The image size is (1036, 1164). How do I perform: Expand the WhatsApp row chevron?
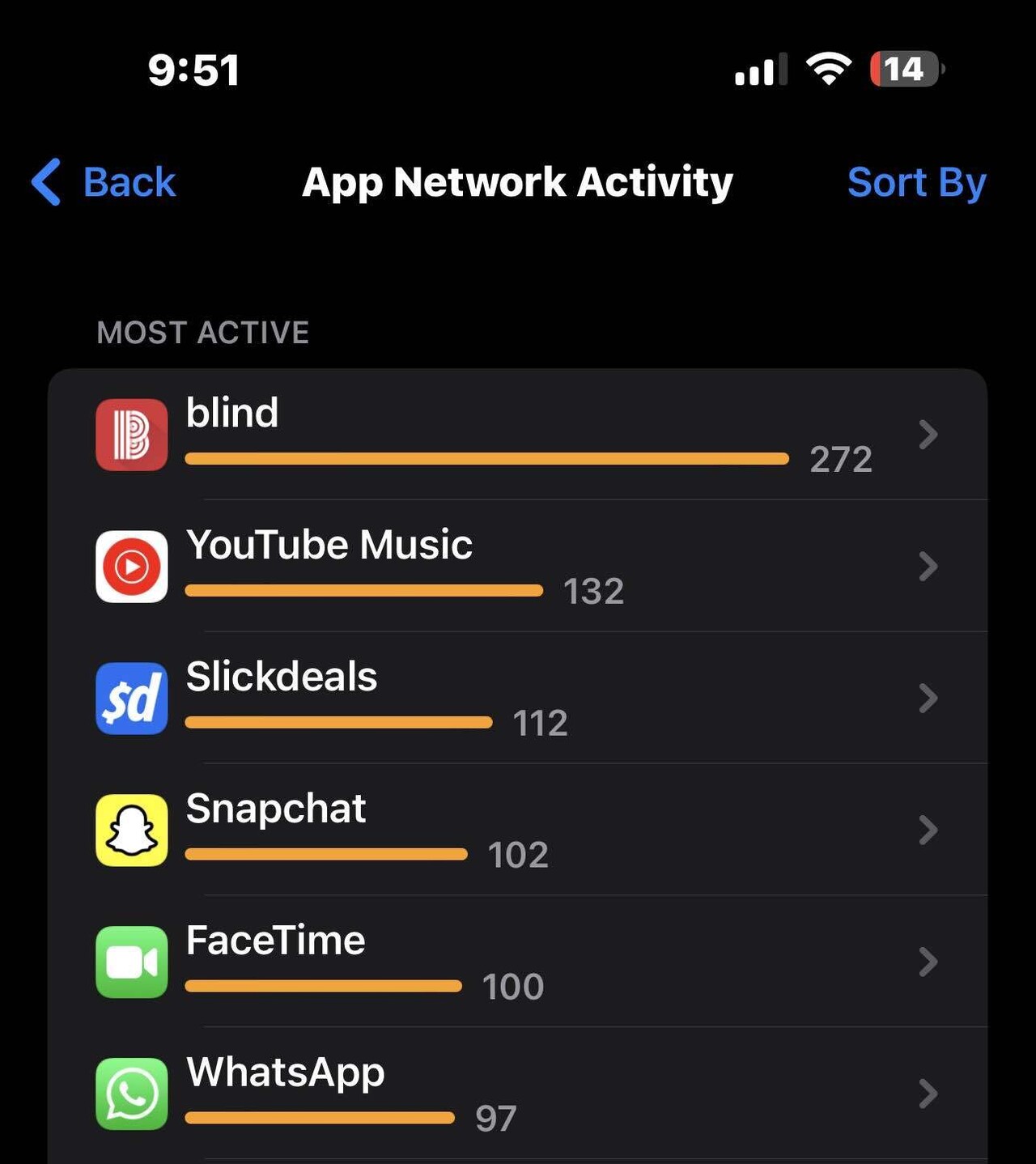tap(928, 1094)
